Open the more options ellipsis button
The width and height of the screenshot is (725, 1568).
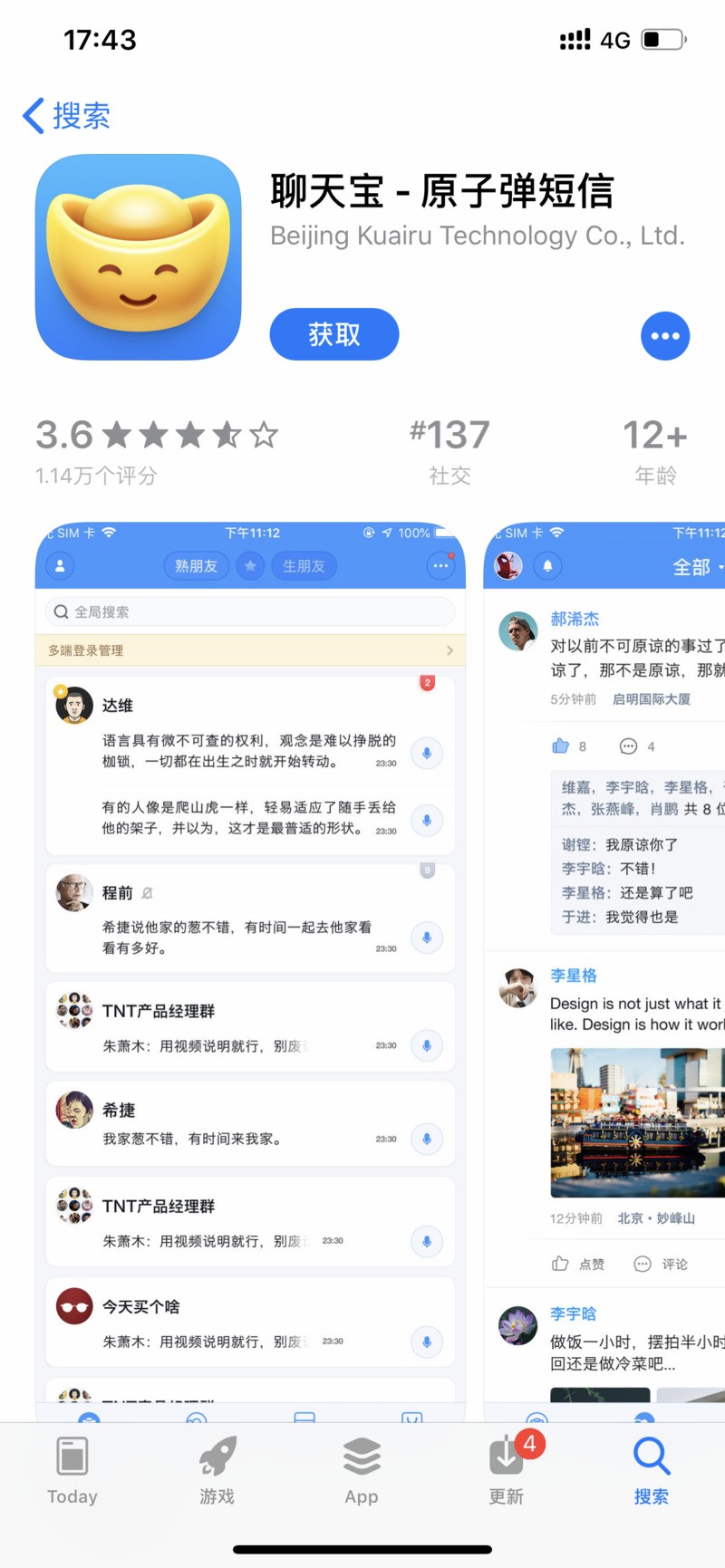pos(664,336)
